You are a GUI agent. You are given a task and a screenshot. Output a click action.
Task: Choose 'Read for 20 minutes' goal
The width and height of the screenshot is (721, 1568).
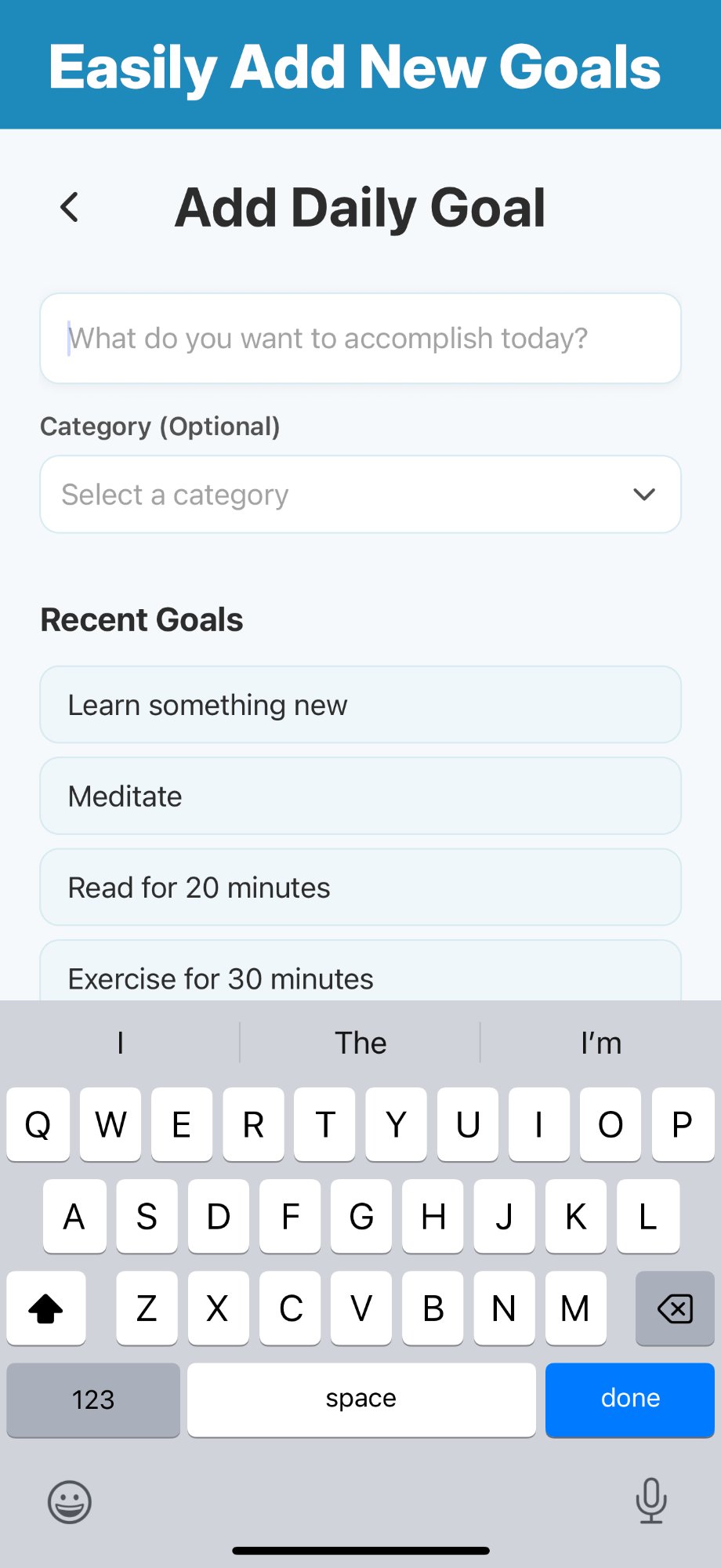pyautogui.click(x=360, y=887)
